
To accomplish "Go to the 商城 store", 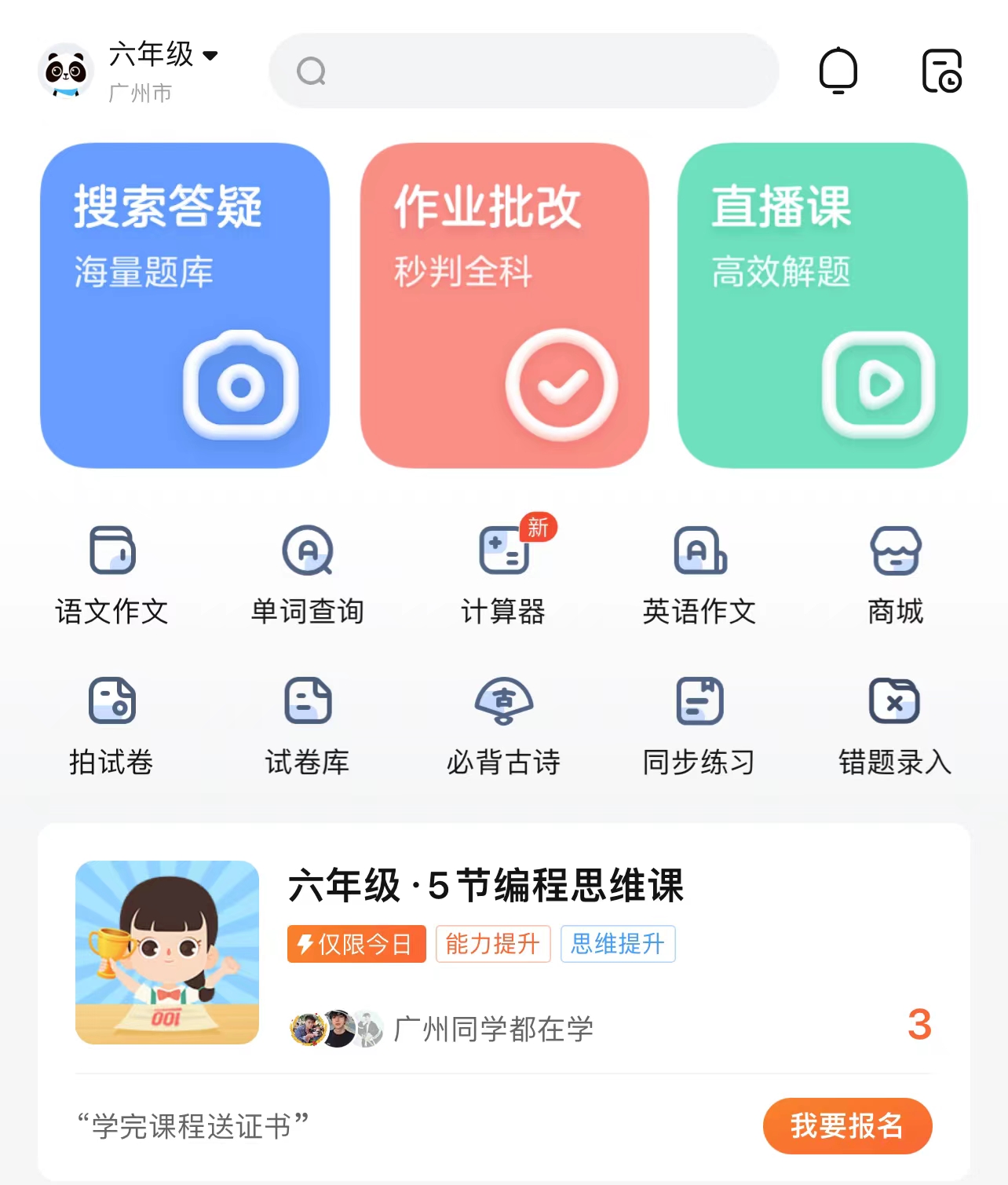I will coord(895,575).
